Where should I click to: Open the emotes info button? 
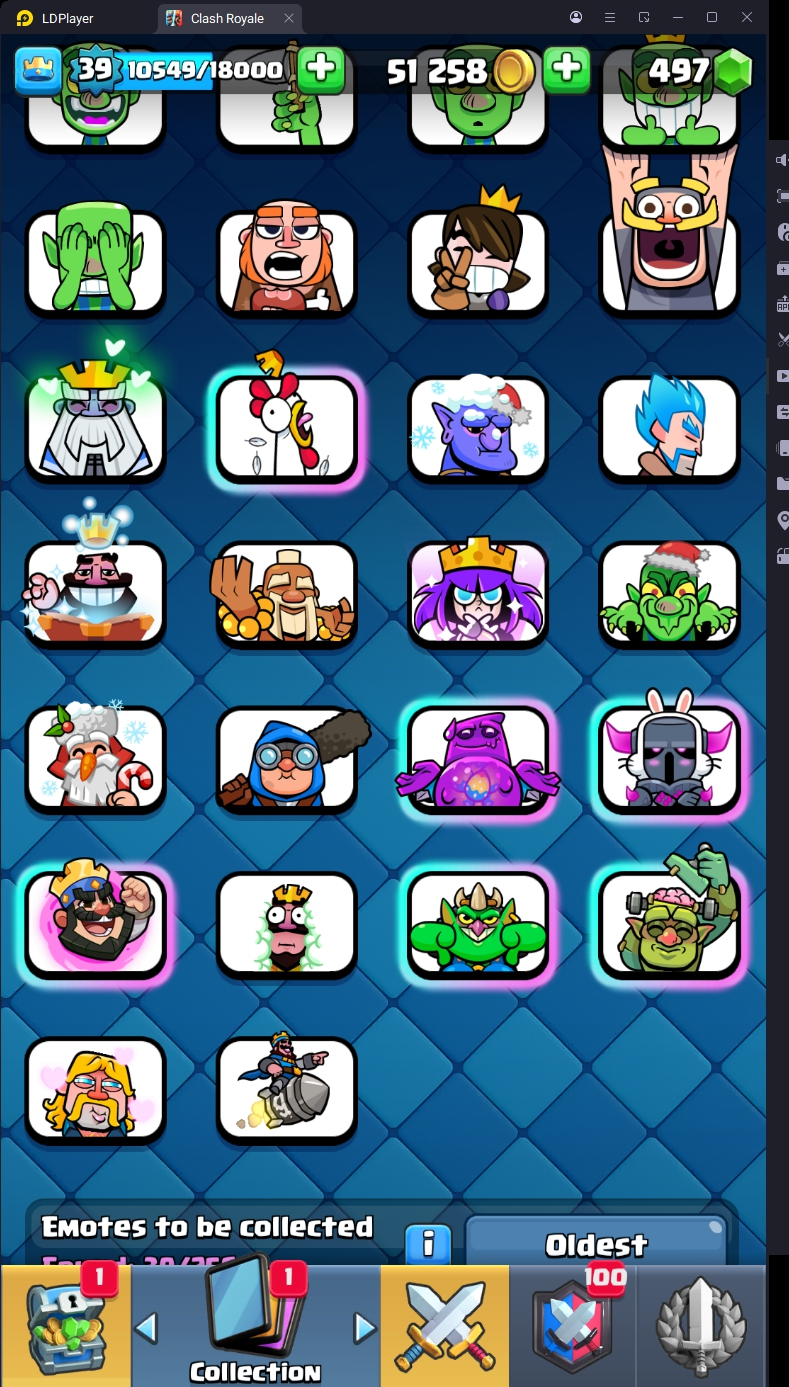tap(429, 1243)
